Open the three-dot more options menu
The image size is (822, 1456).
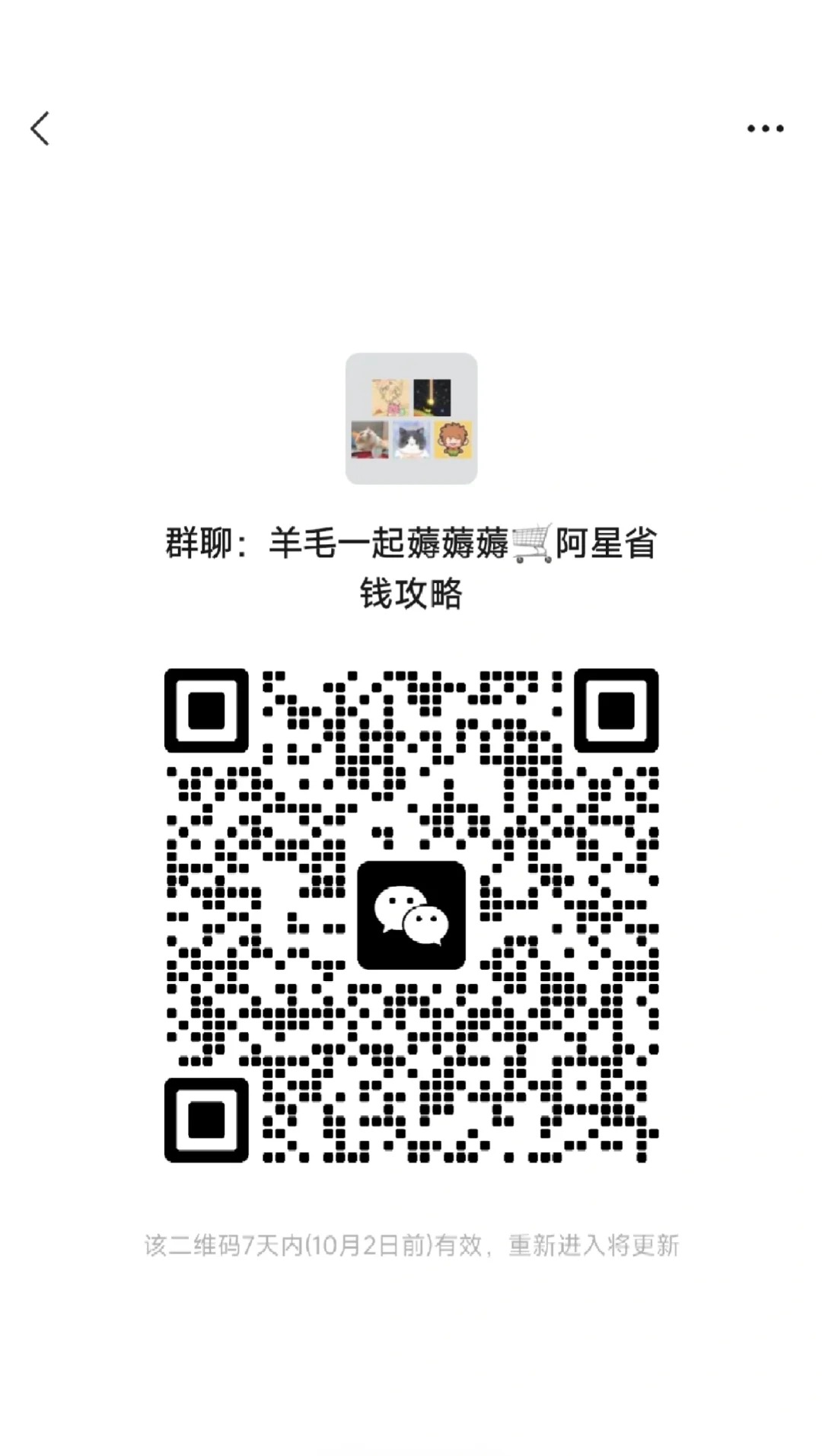pos(765,129)
